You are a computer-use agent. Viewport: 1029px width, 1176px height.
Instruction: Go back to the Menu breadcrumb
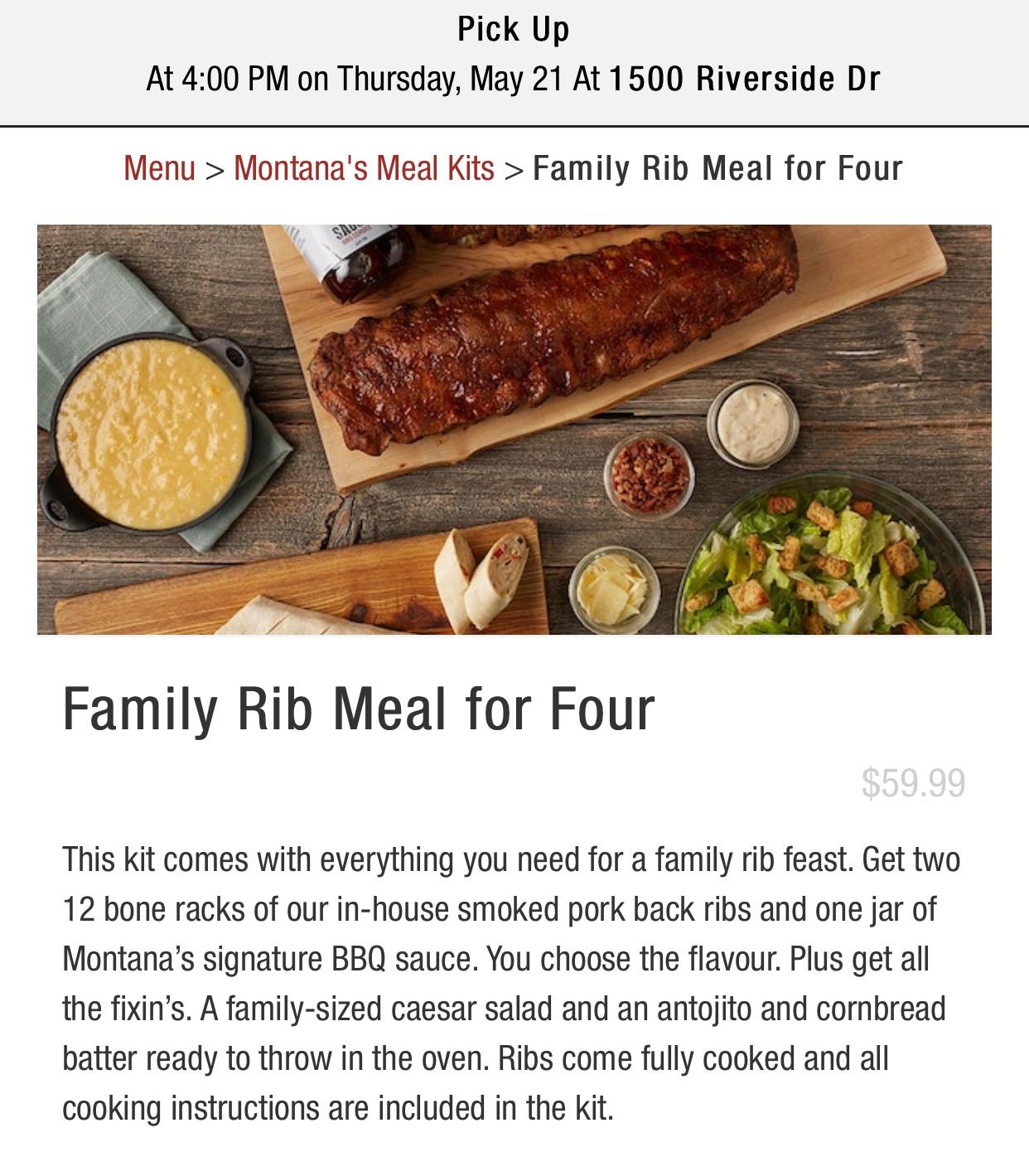pos(159,168)
